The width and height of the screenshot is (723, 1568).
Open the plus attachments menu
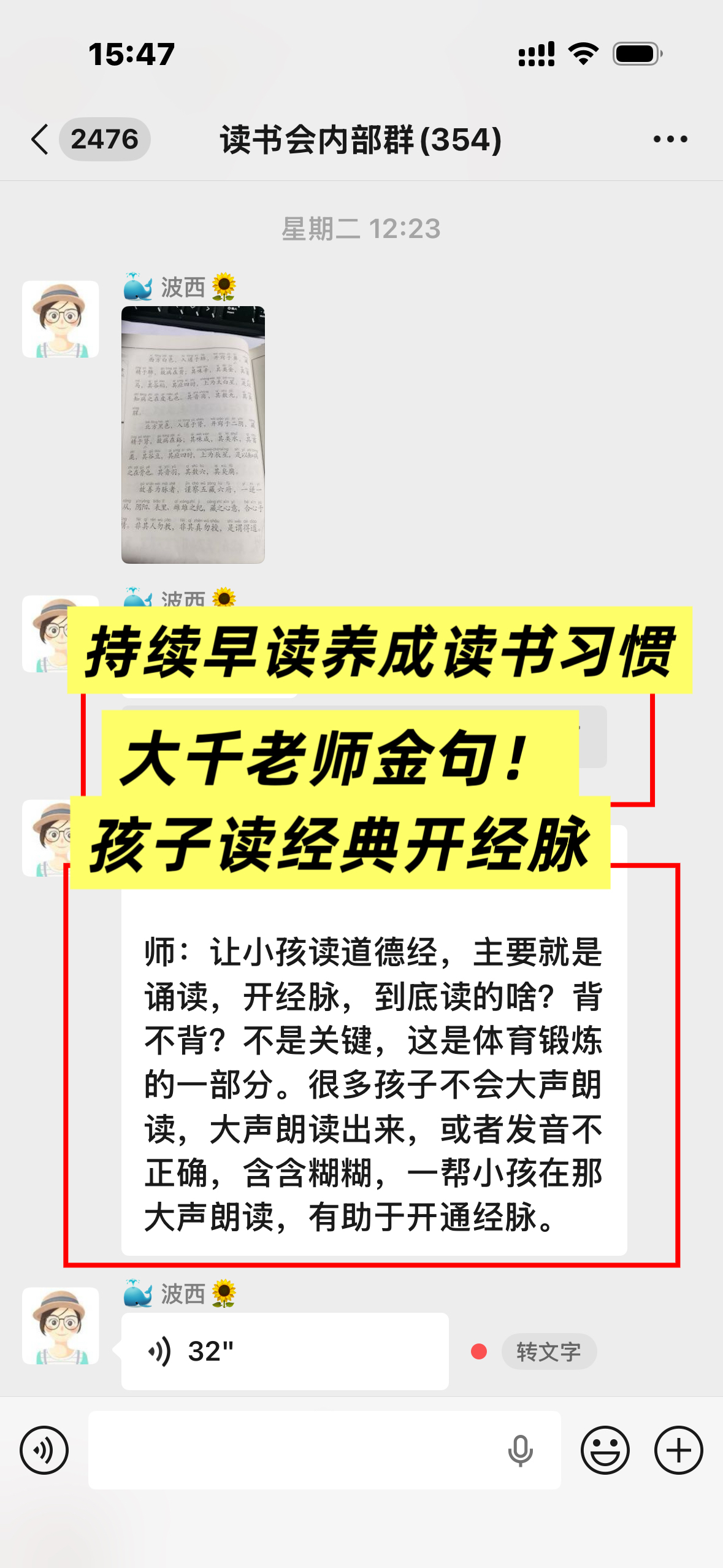678,1450
